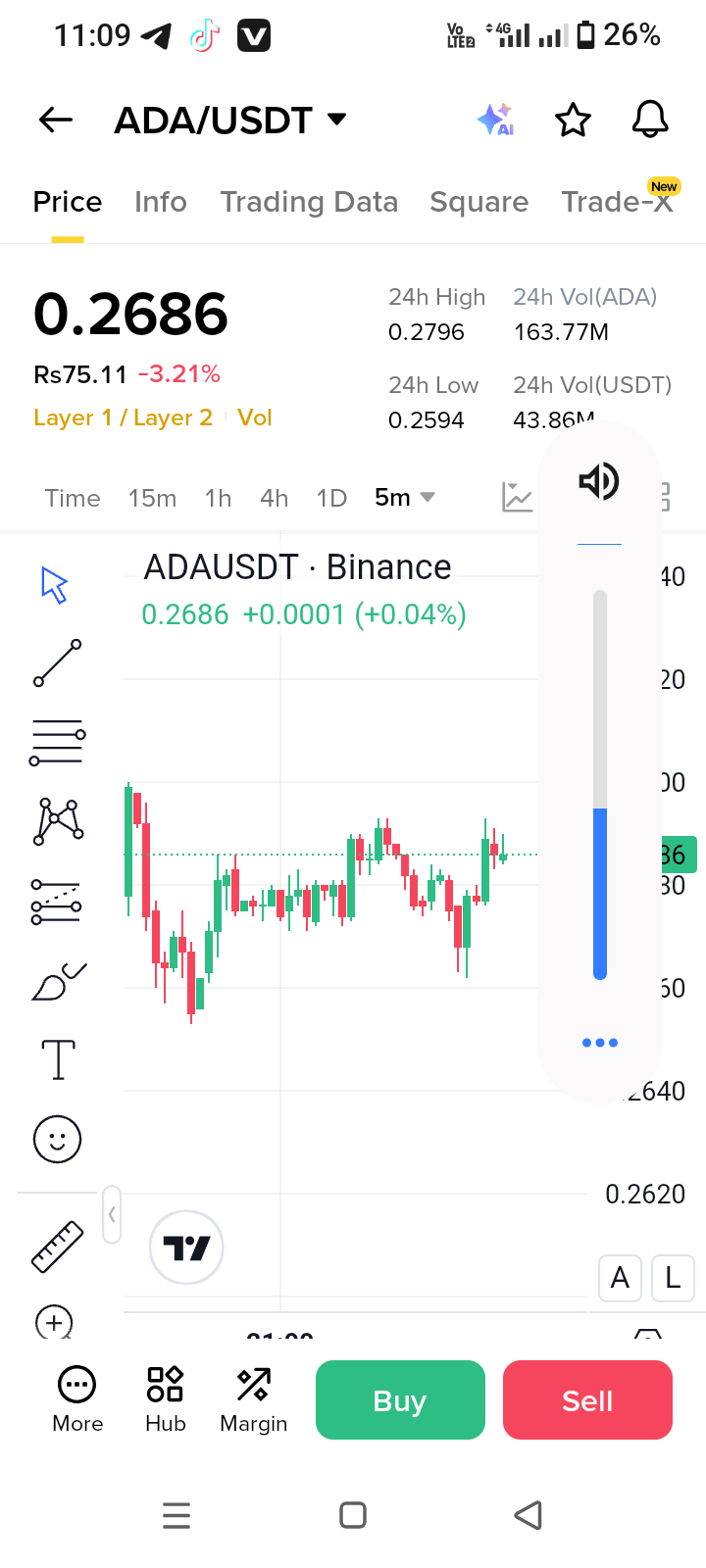The height and width of the screenshot is (1568, 706).
Task: Expand the 5m interval dropdown
Action: click(404, 498)
